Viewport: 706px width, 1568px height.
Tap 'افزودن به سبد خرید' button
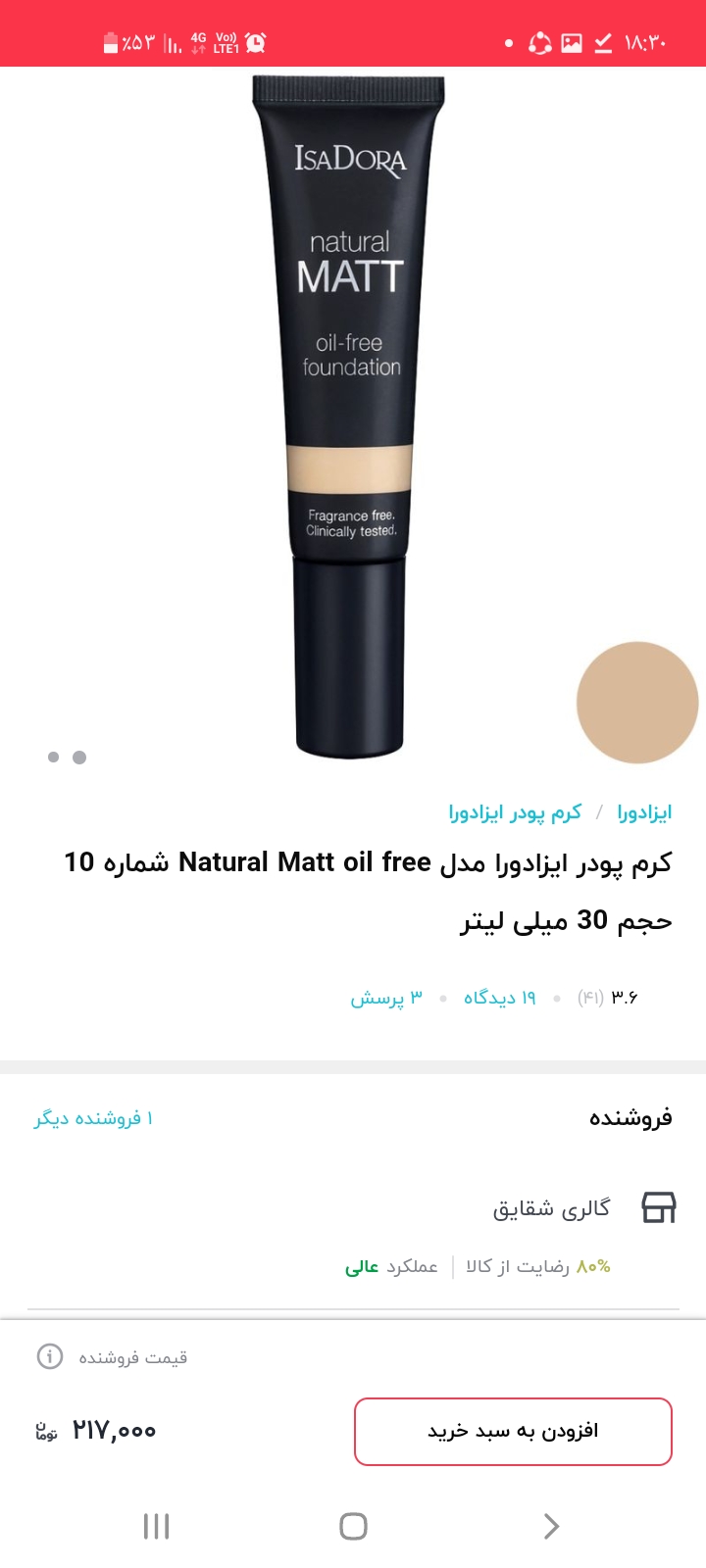tap(513, 1431)
